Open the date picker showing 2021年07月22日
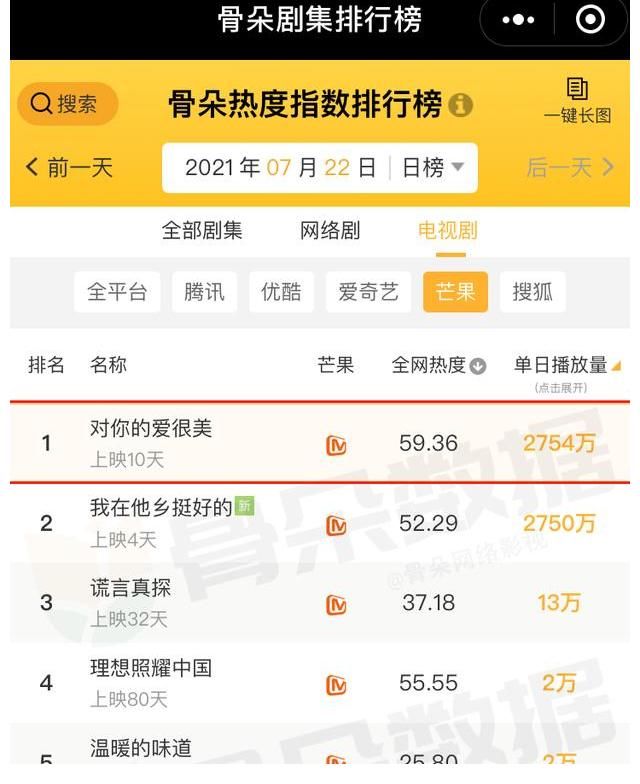This screenshot has height=784, width=640. coord(280,168)
